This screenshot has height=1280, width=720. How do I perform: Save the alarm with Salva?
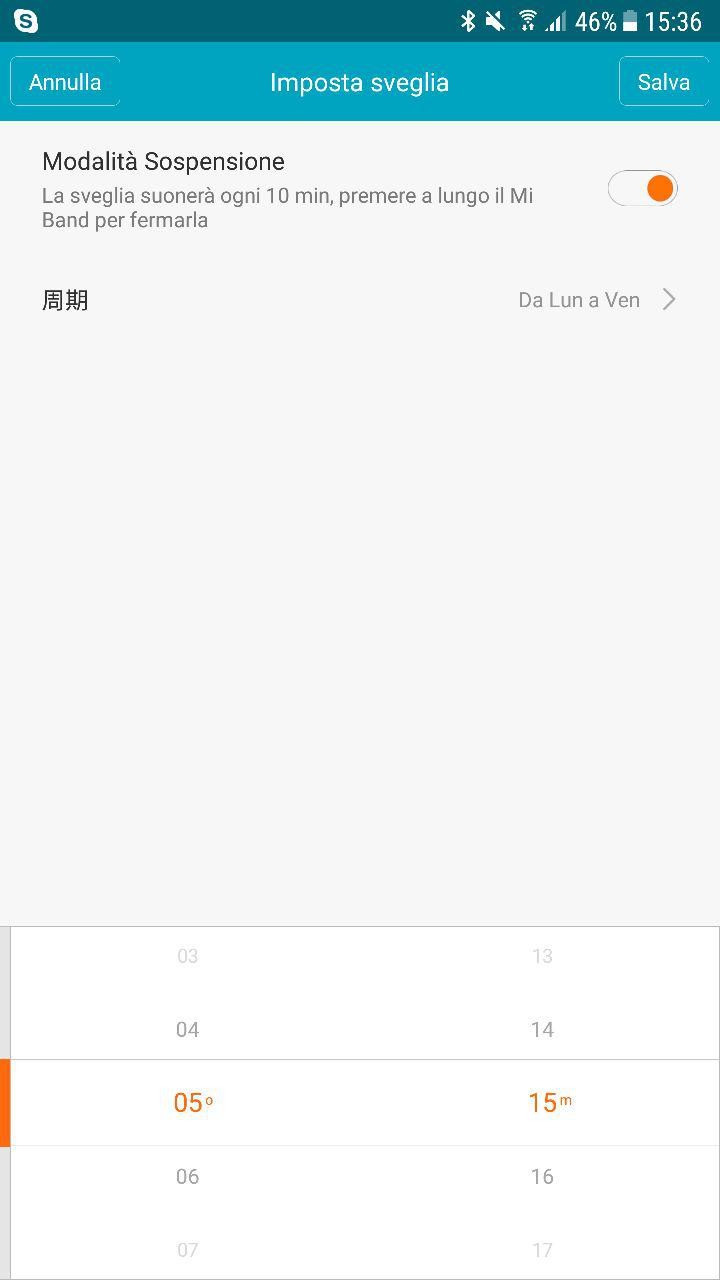pyautogui.click(x=664, y=82)
